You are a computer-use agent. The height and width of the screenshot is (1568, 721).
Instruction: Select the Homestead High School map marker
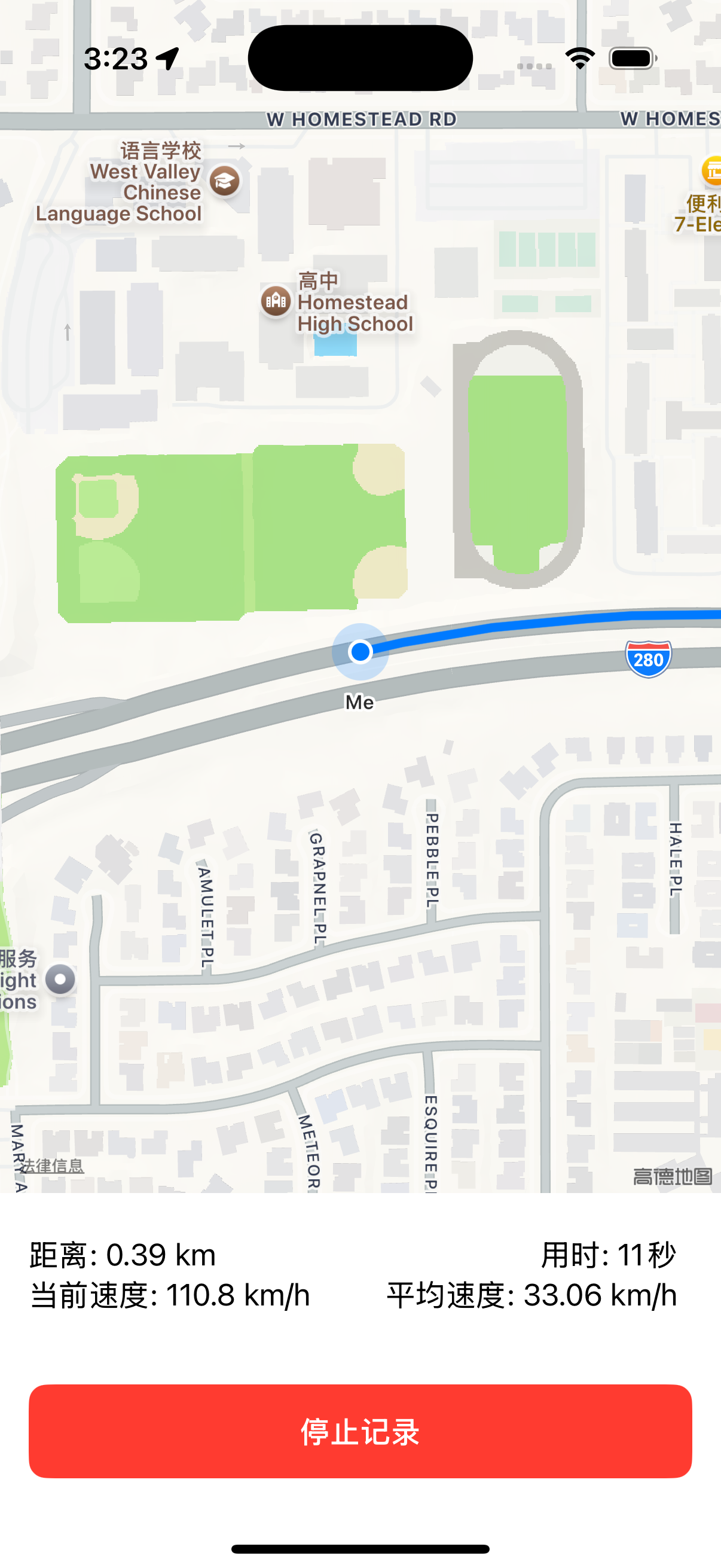(x=276, y=301)
